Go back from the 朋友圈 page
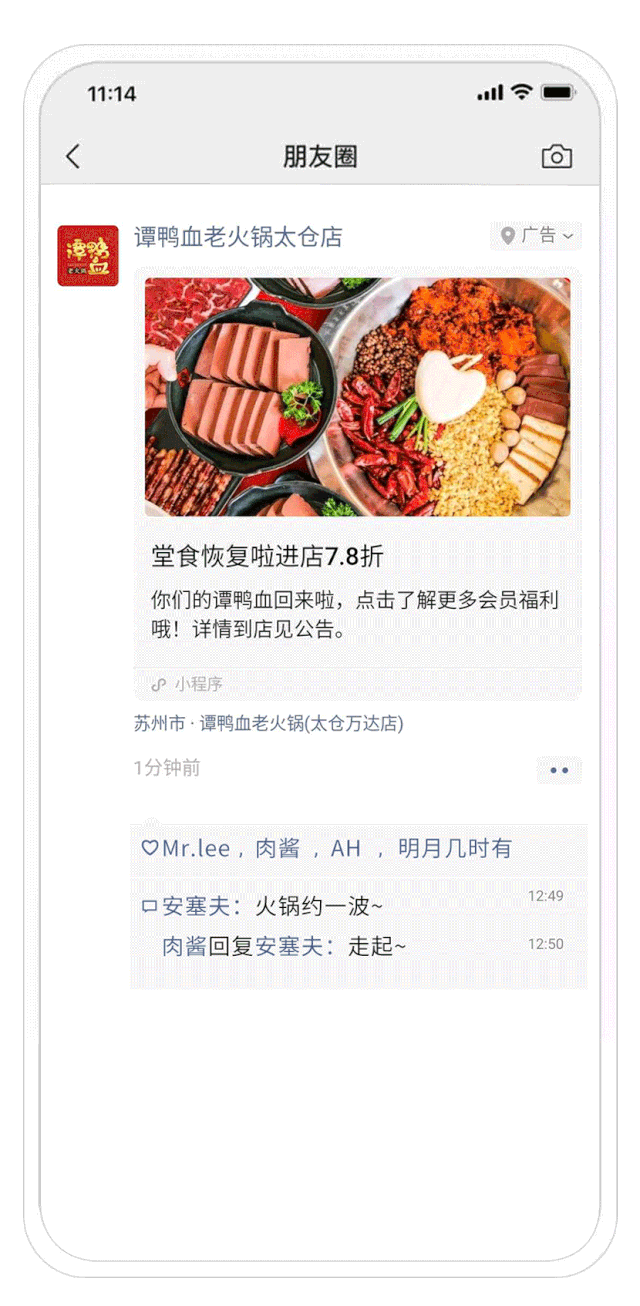Image resolution: width=640 pixels, height=1306 pixels. [x=72, y=156]
